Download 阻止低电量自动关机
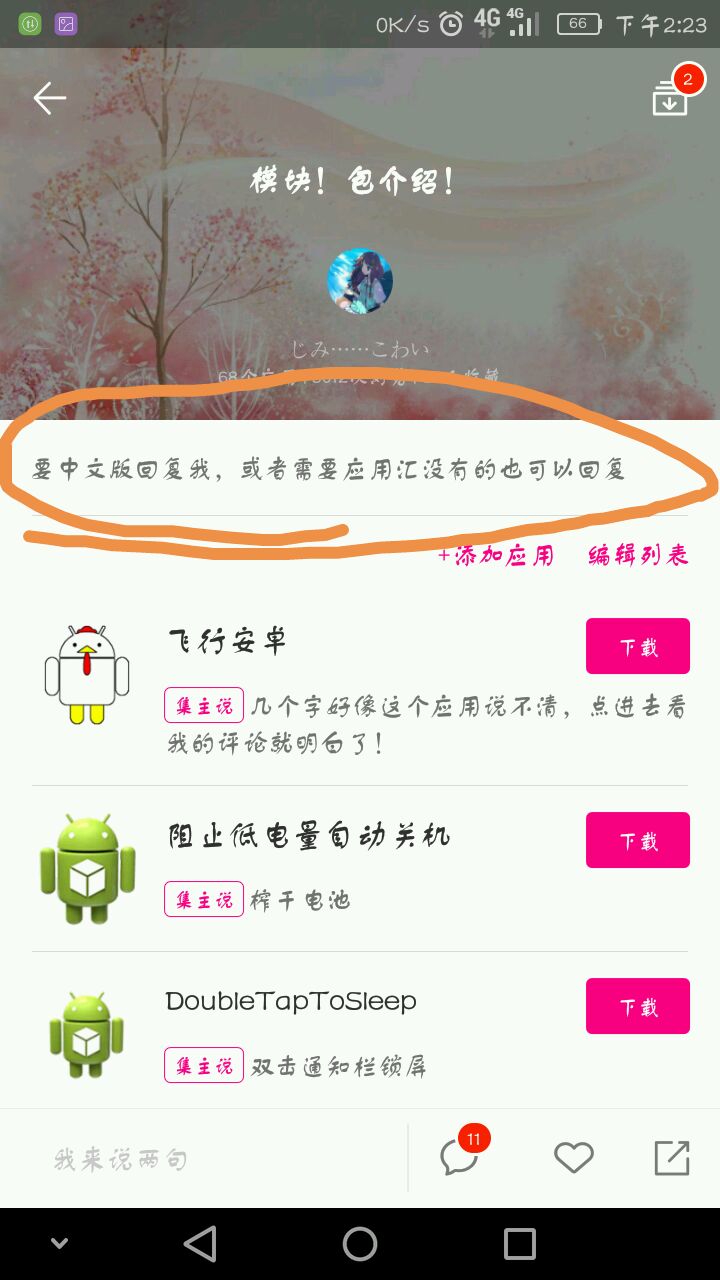720x1280 pixels. (x=638, y=840)
